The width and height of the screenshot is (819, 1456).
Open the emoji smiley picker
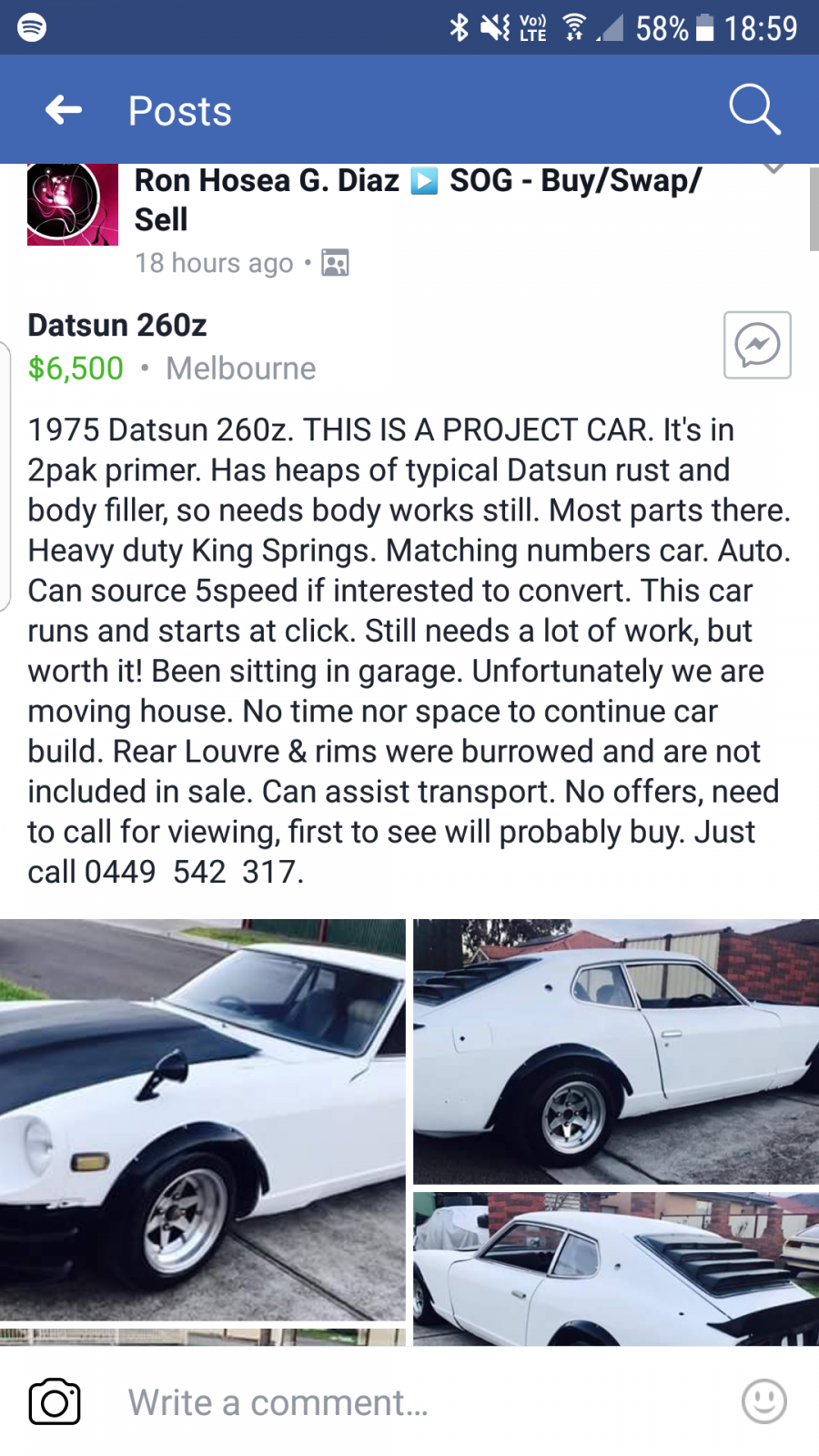(764, 1401)
